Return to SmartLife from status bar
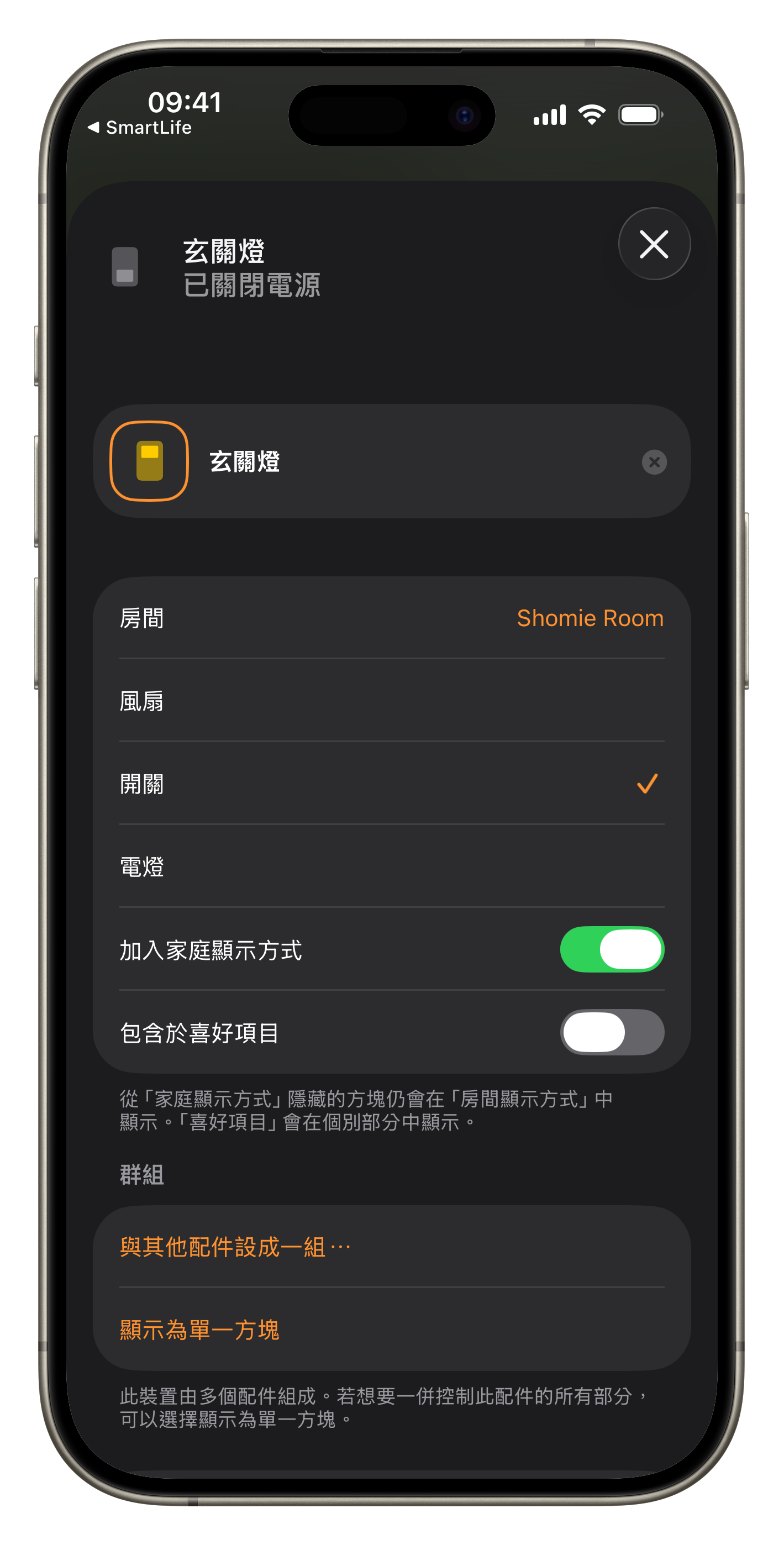This screenshot has height=1545, width=784. coord(140,128)
